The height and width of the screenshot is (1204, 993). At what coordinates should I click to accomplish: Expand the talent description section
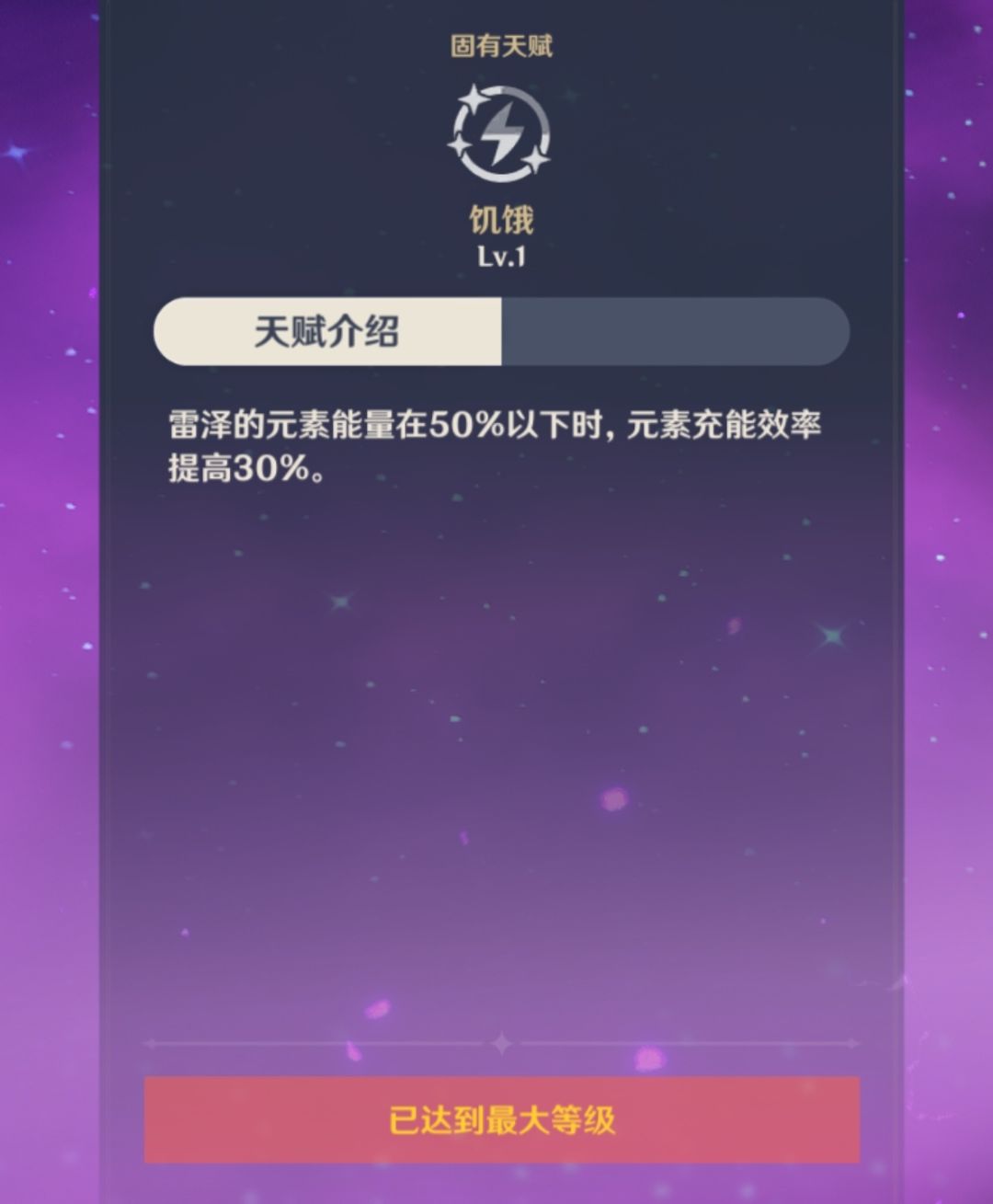pos(326,333)
